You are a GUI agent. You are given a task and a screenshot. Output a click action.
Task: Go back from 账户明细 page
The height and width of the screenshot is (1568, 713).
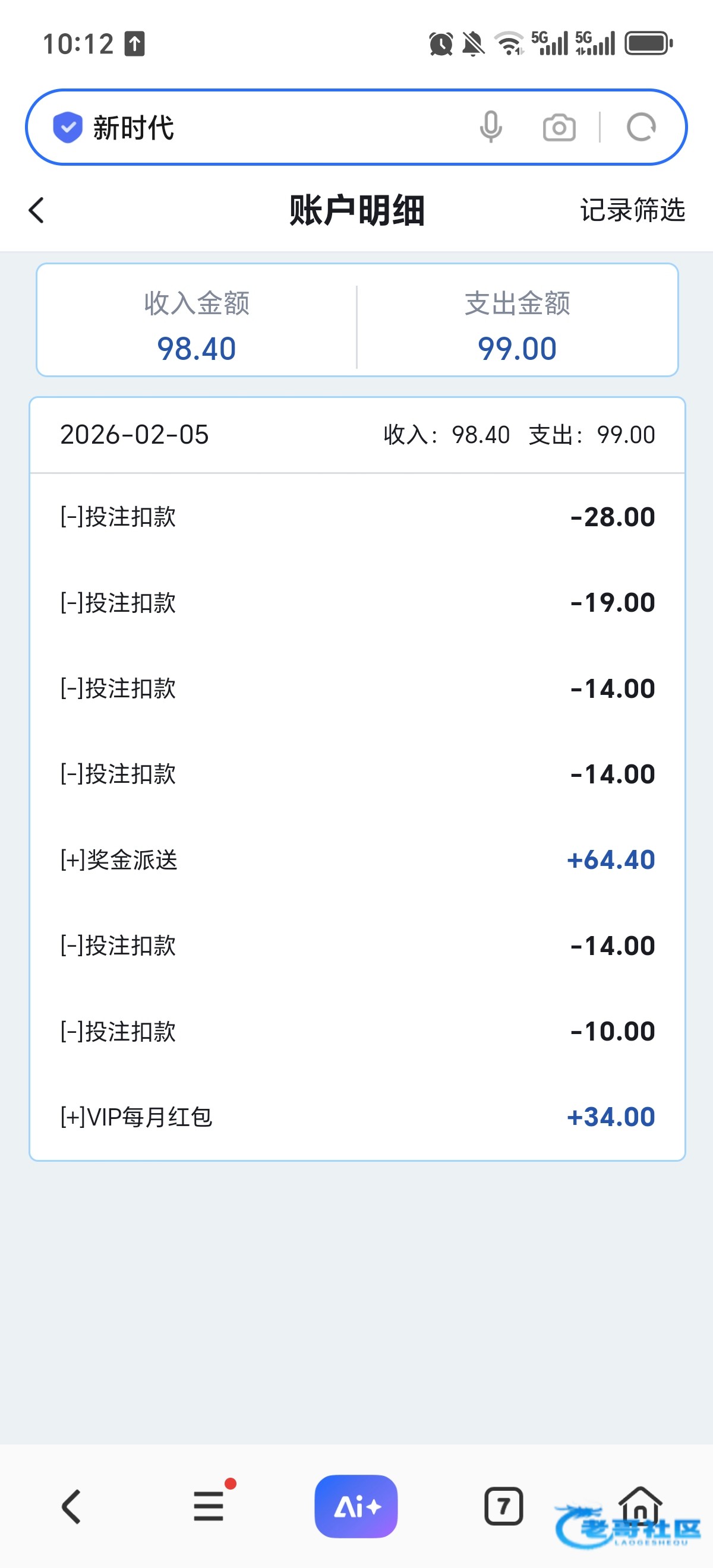point(36,211)
